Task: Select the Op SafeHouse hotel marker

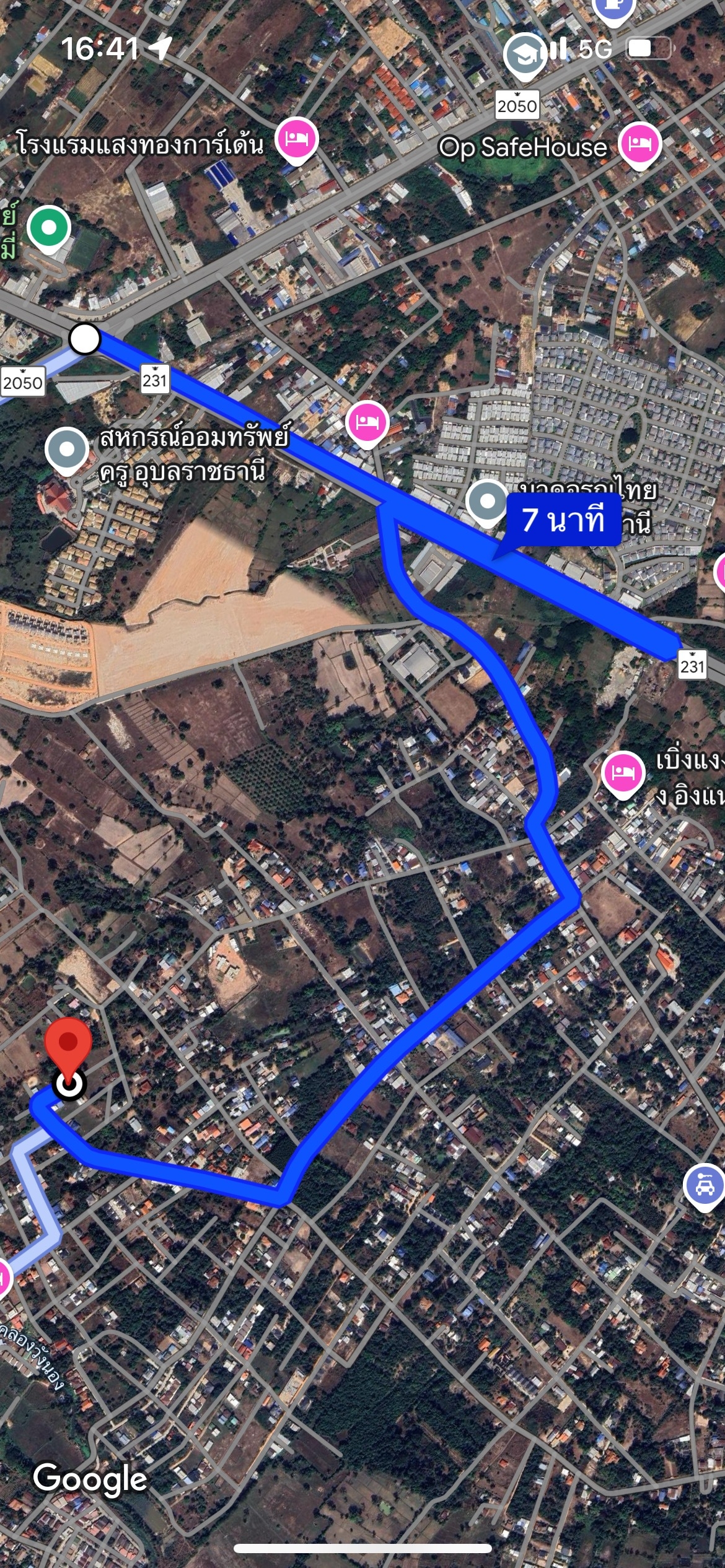Action: tap(640, 146)
